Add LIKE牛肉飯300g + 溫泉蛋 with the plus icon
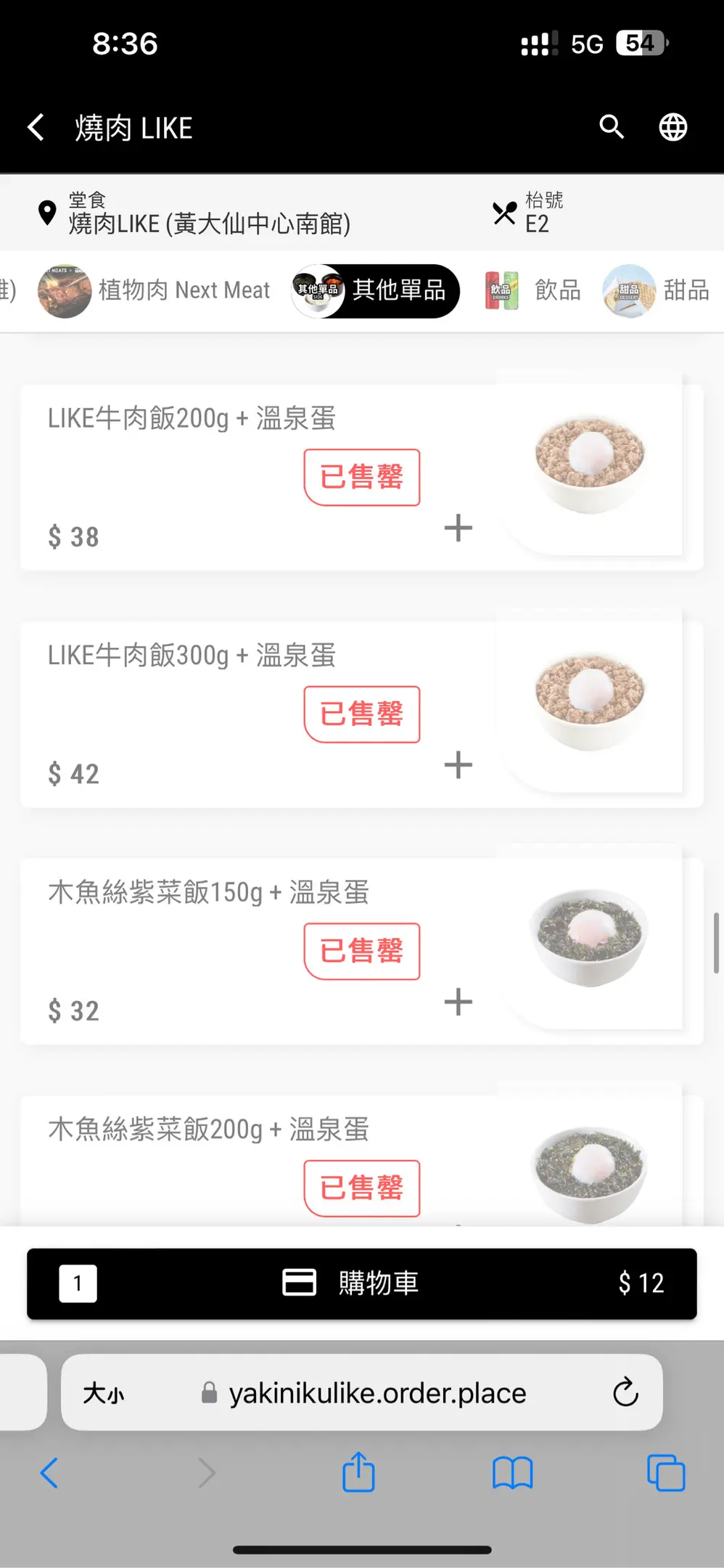Image resolution: width=724 pixels, height=1568 pixels. pyautogui.click(x=458, y=764)
